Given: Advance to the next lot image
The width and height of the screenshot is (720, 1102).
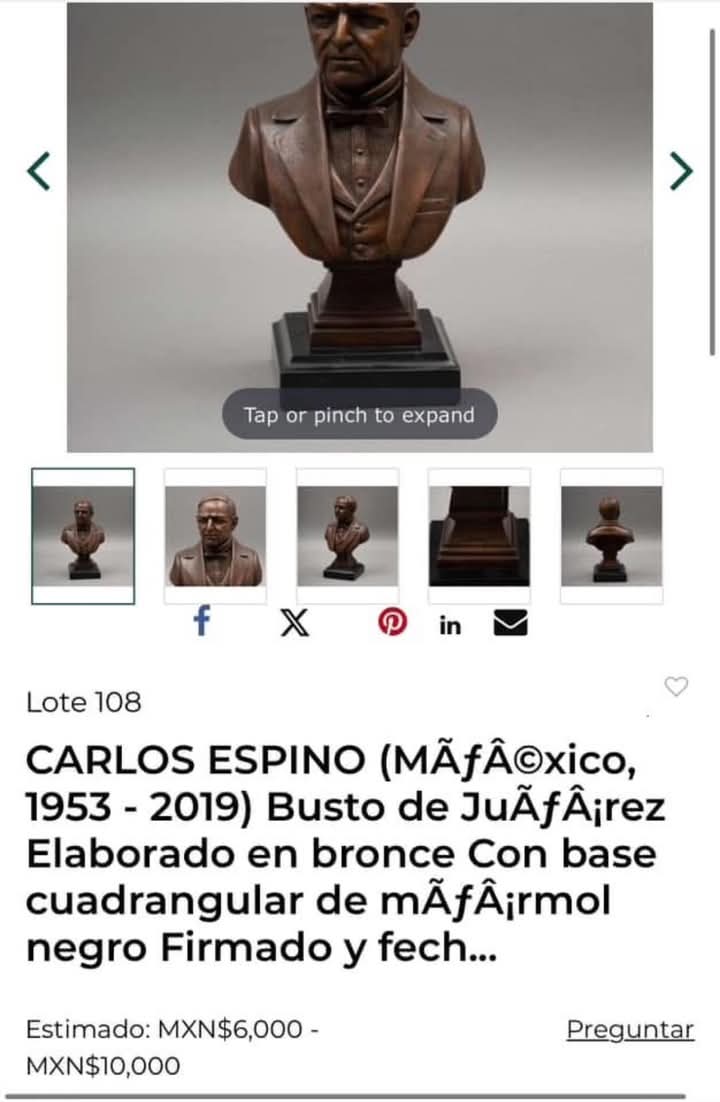Looking at the screenshot, I should (680, 171).
